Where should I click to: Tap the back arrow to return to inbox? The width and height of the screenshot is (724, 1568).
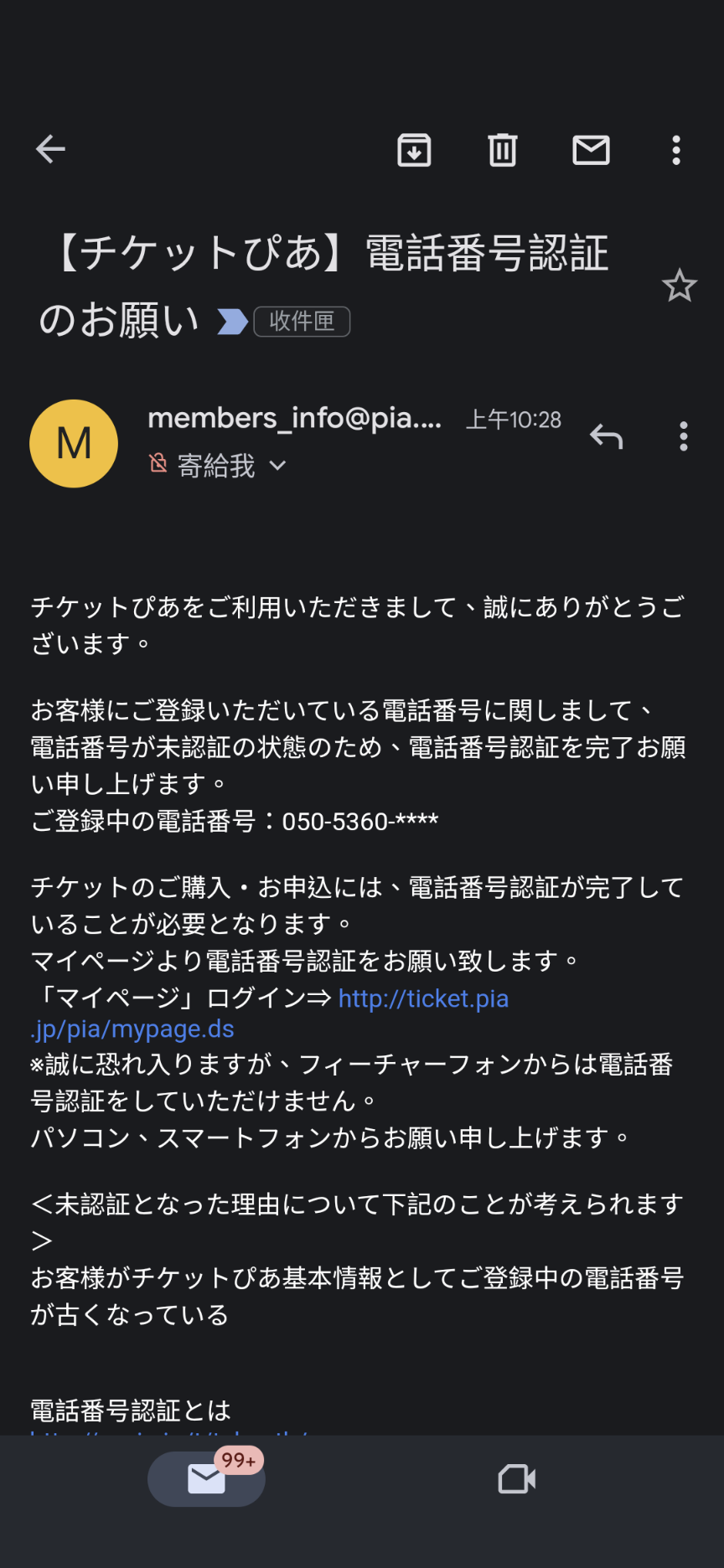tap(49, 149)
